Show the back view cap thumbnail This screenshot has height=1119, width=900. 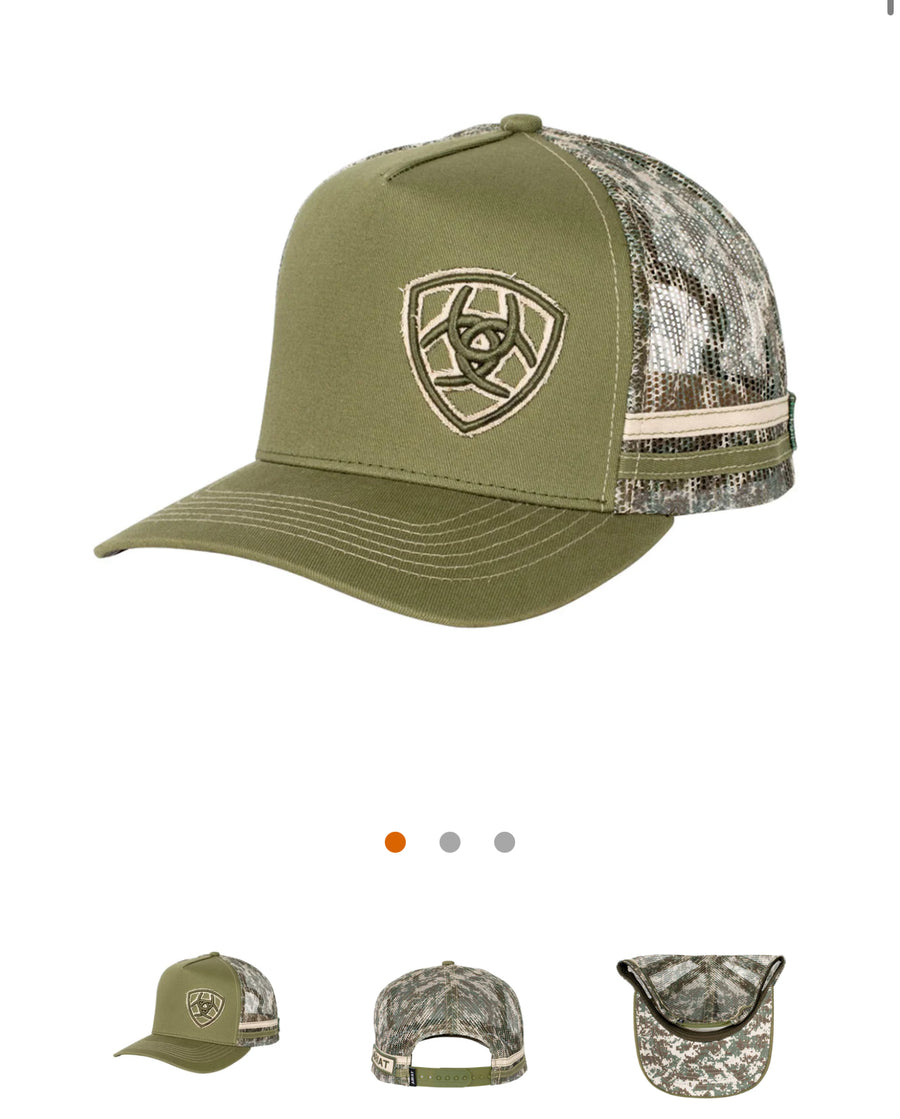(x=448, y=1022)
